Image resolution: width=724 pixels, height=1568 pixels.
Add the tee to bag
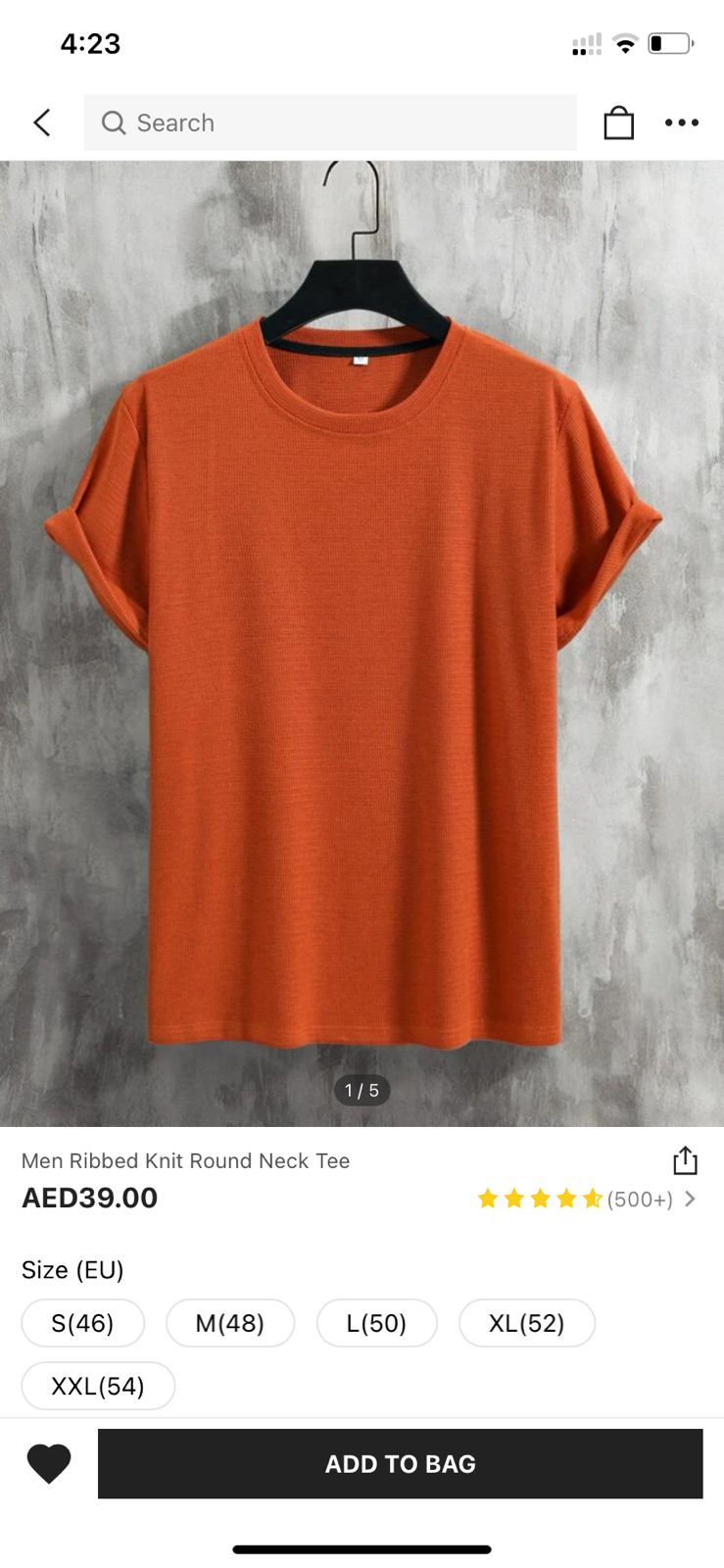click(x=400, y=1463)
